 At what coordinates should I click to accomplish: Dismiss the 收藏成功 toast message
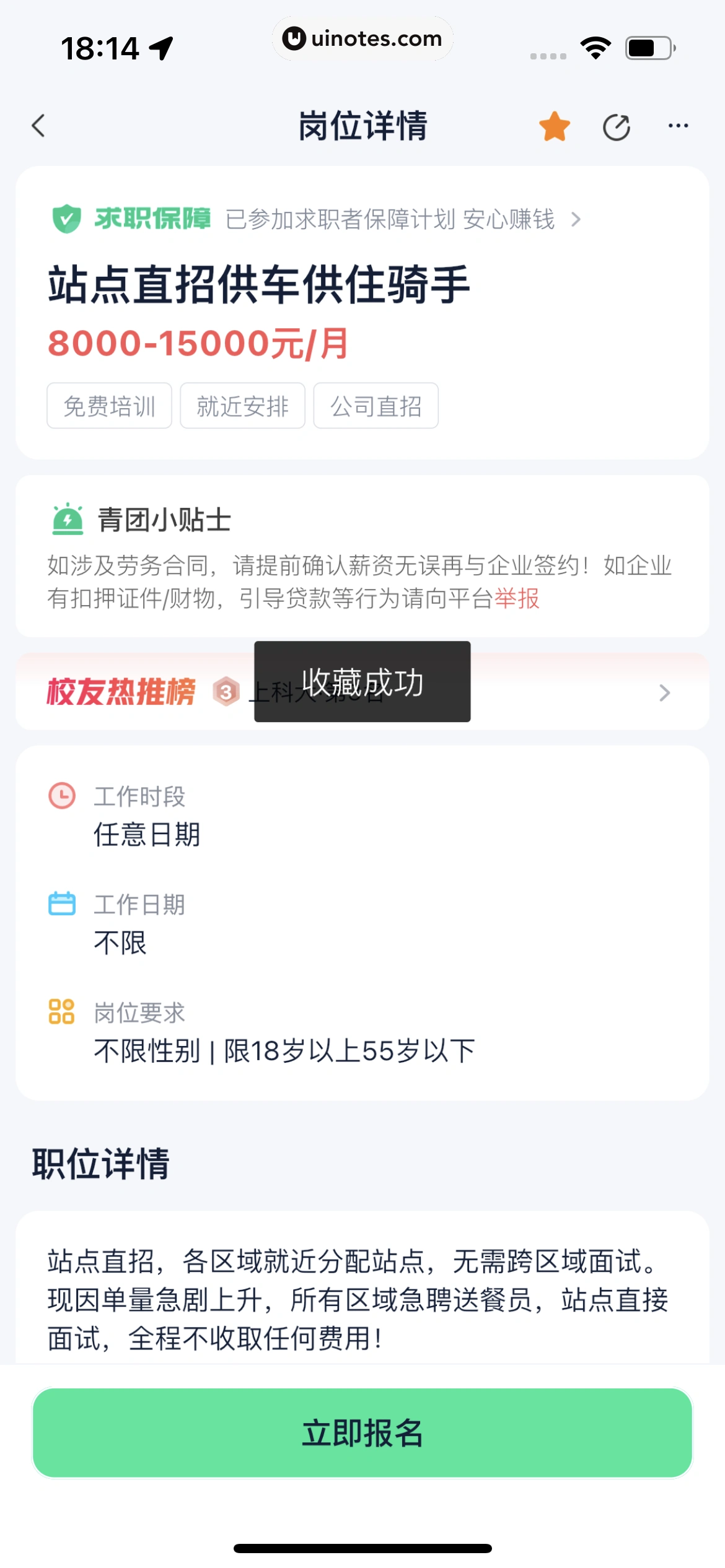(362, 682)
